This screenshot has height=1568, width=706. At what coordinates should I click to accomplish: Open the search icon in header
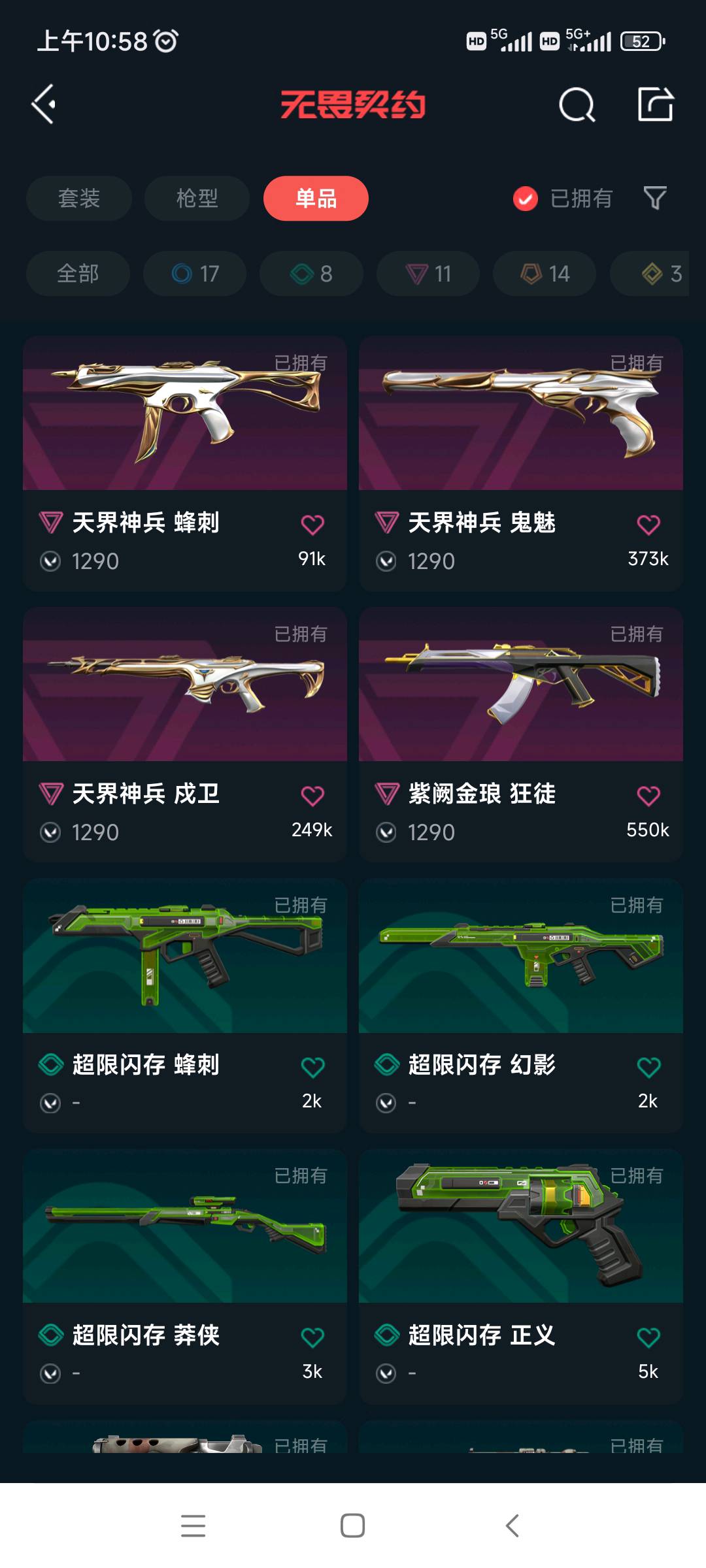click(577, 105)
